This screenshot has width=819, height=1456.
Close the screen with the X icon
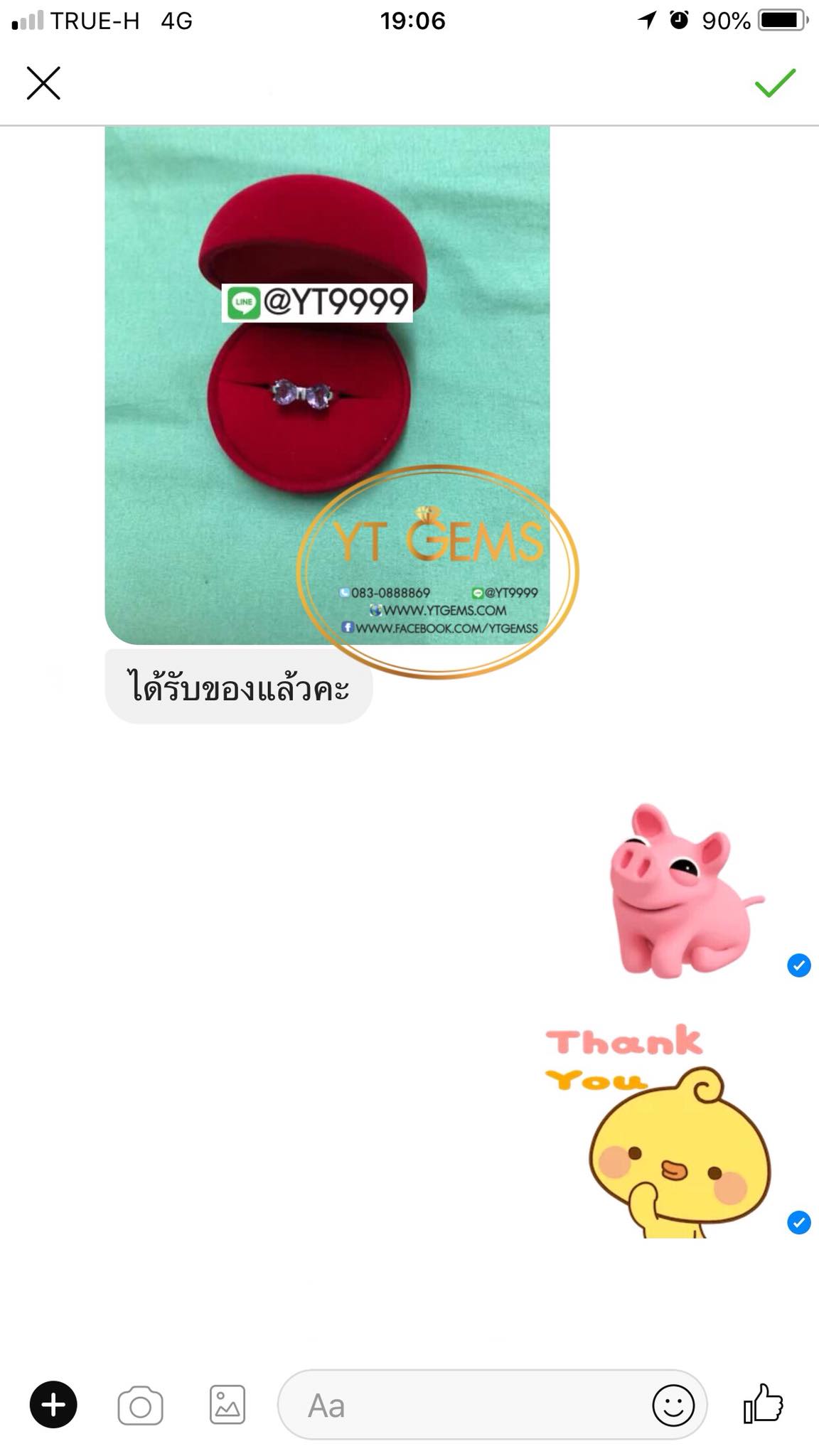pyautogui.click(x=43, y=83)
